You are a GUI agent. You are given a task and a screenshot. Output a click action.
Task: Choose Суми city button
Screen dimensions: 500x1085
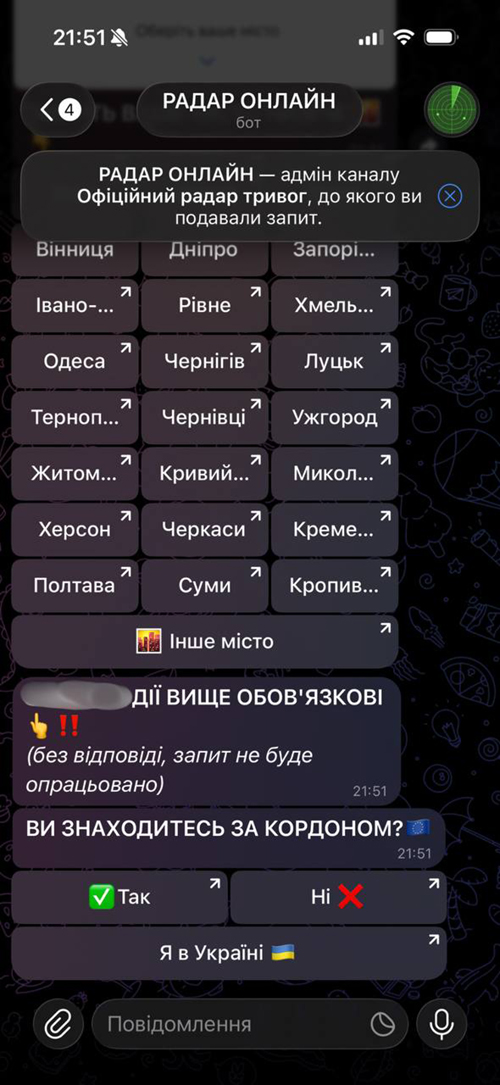[205, 585]
